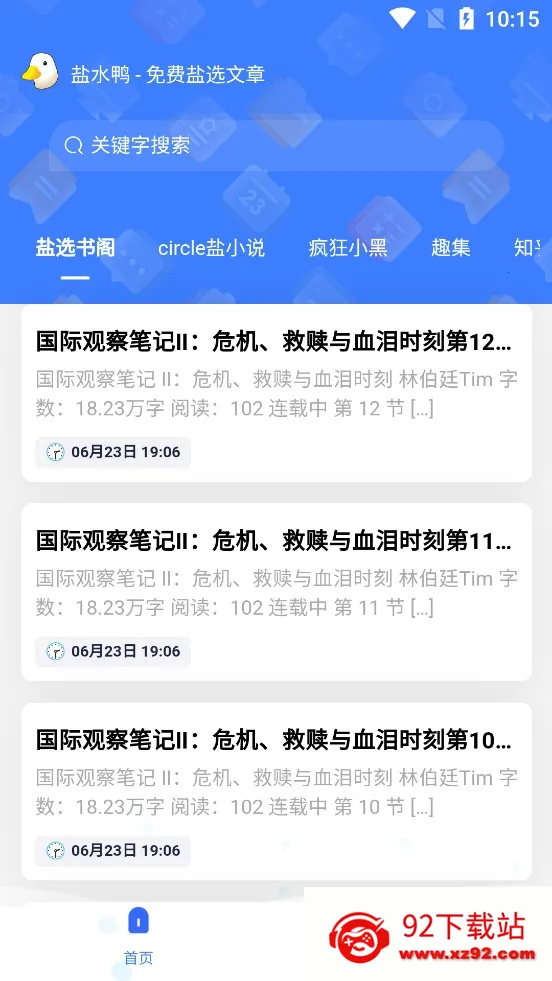This screenshot has height=981, width=552.
Task: Open the 国际观察笔记II 第12 article card
Action: coord(277,394)
